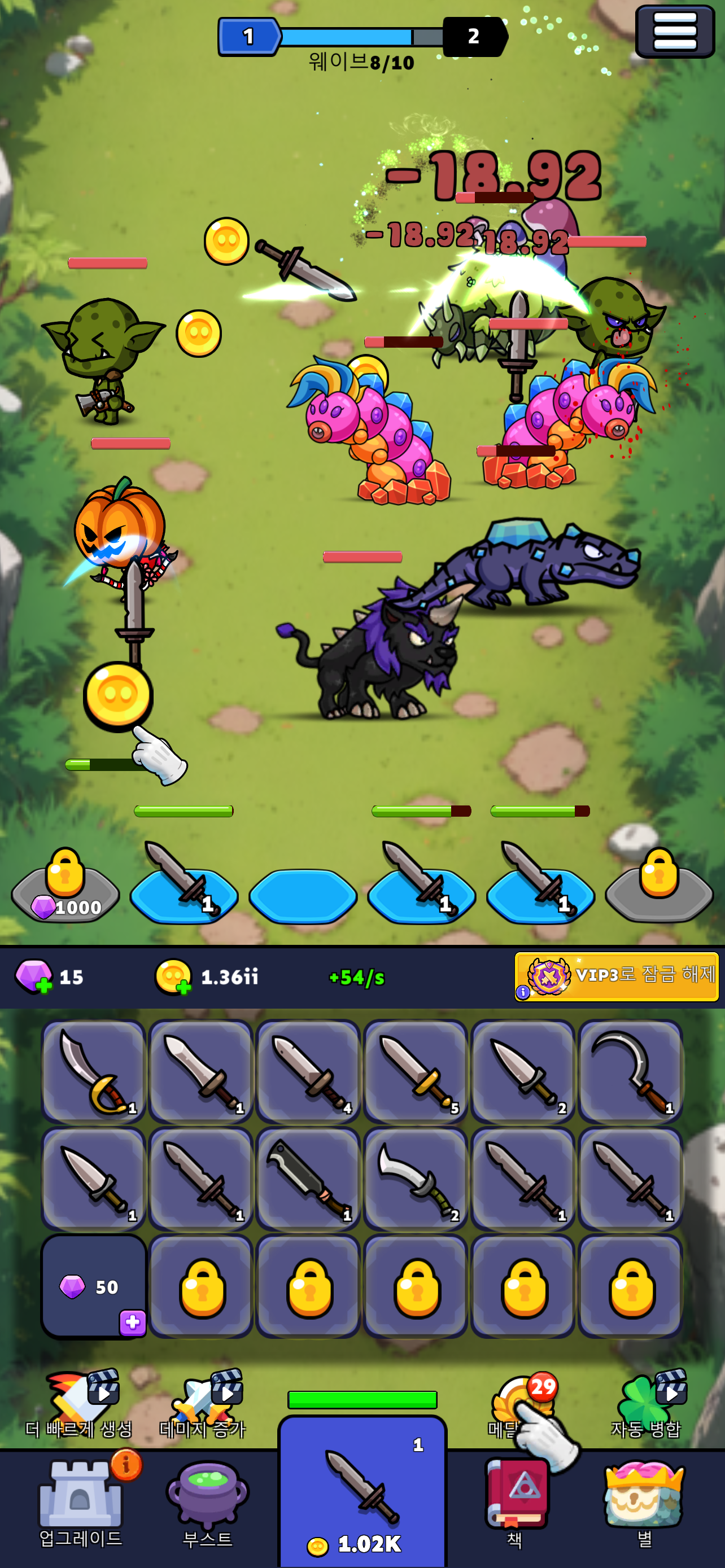Collect the large gold coin near pumpkin

pos(118,696)
